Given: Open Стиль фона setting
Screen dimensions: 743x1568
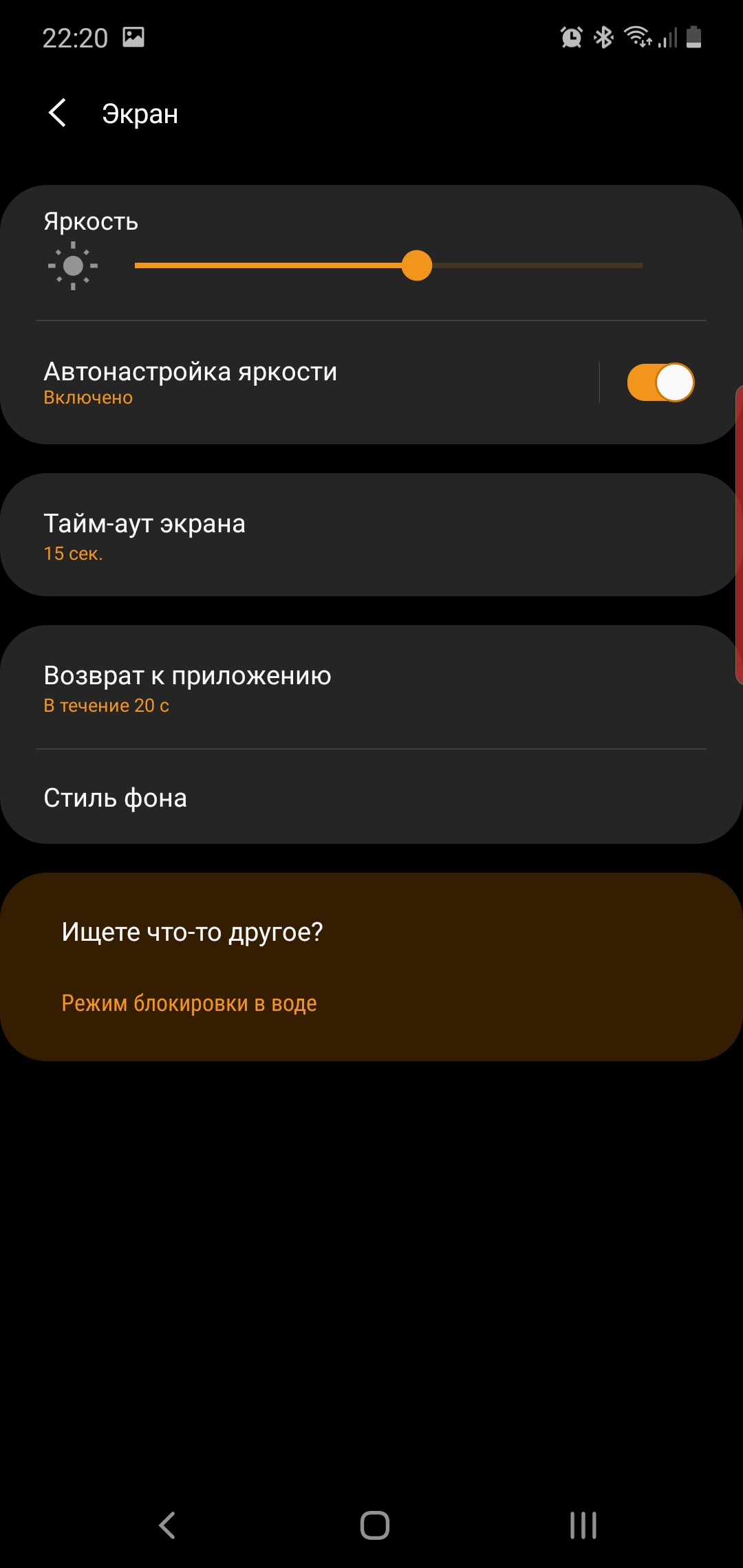Looking at the screenshot, I should tap(371, 798).
